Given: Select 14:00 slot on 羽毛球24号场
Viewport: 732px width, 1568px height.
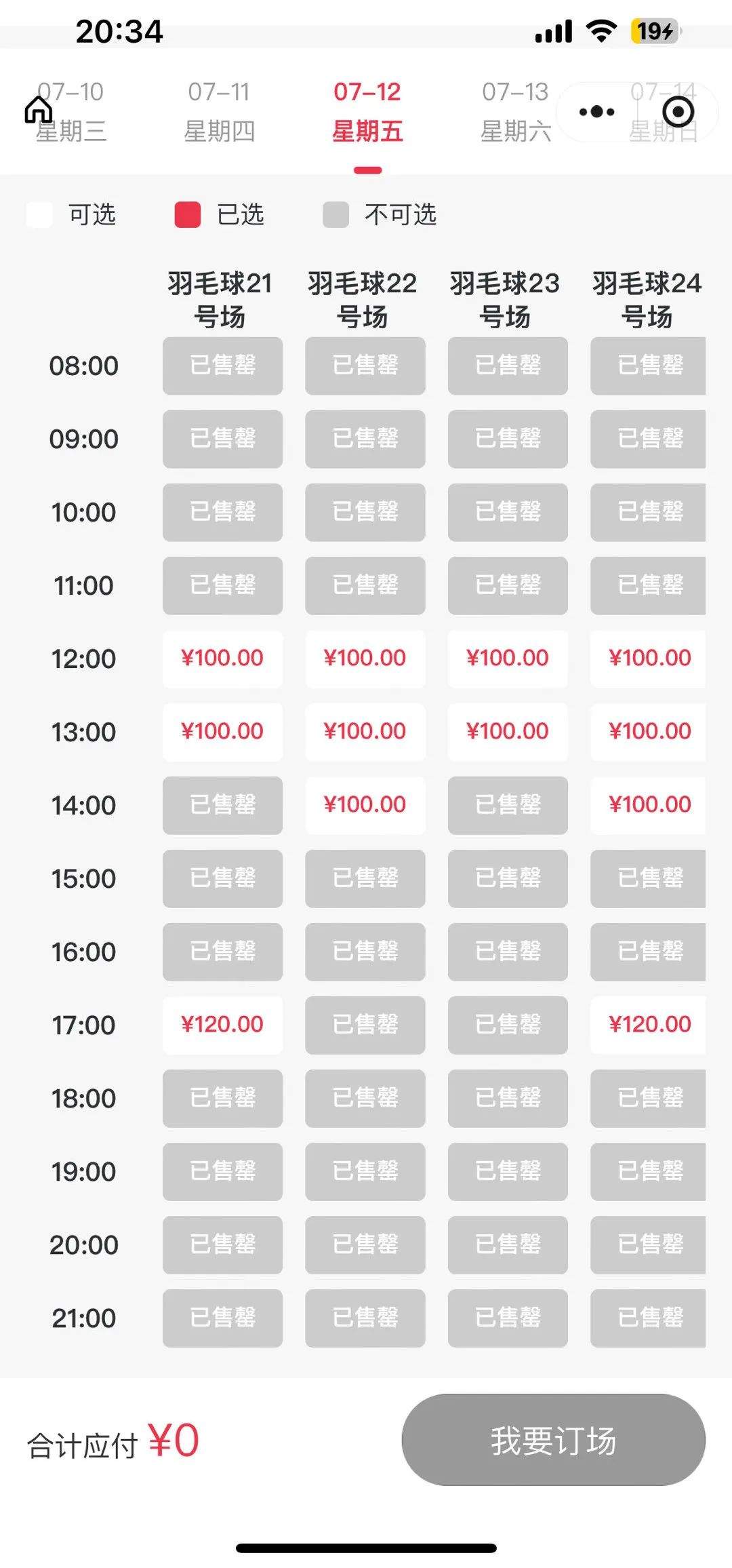Looking at the screenshot, I should (x=649, y=805).
